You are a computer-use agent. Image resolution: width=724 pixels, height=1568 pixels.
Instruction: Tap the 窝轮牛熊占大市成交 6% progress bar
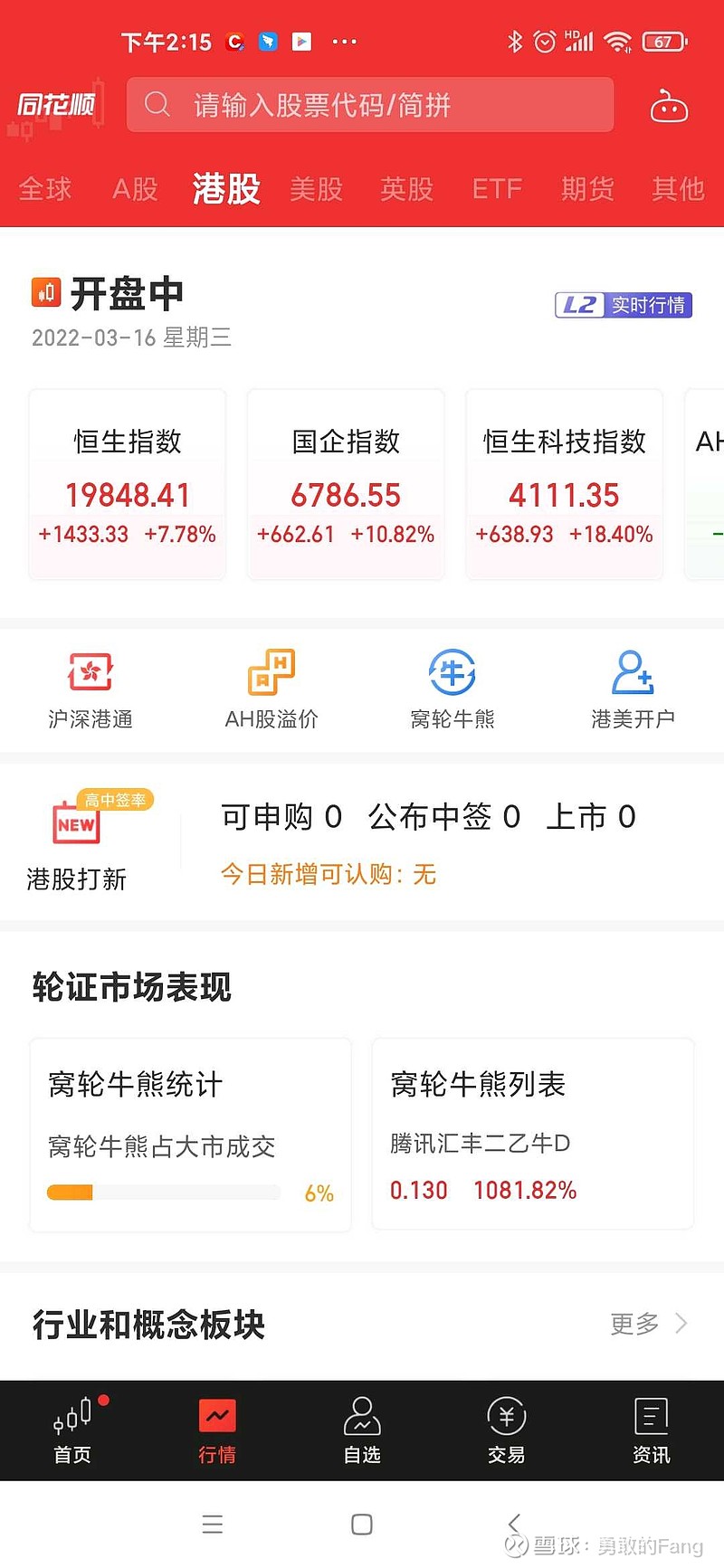point(163,1193)
